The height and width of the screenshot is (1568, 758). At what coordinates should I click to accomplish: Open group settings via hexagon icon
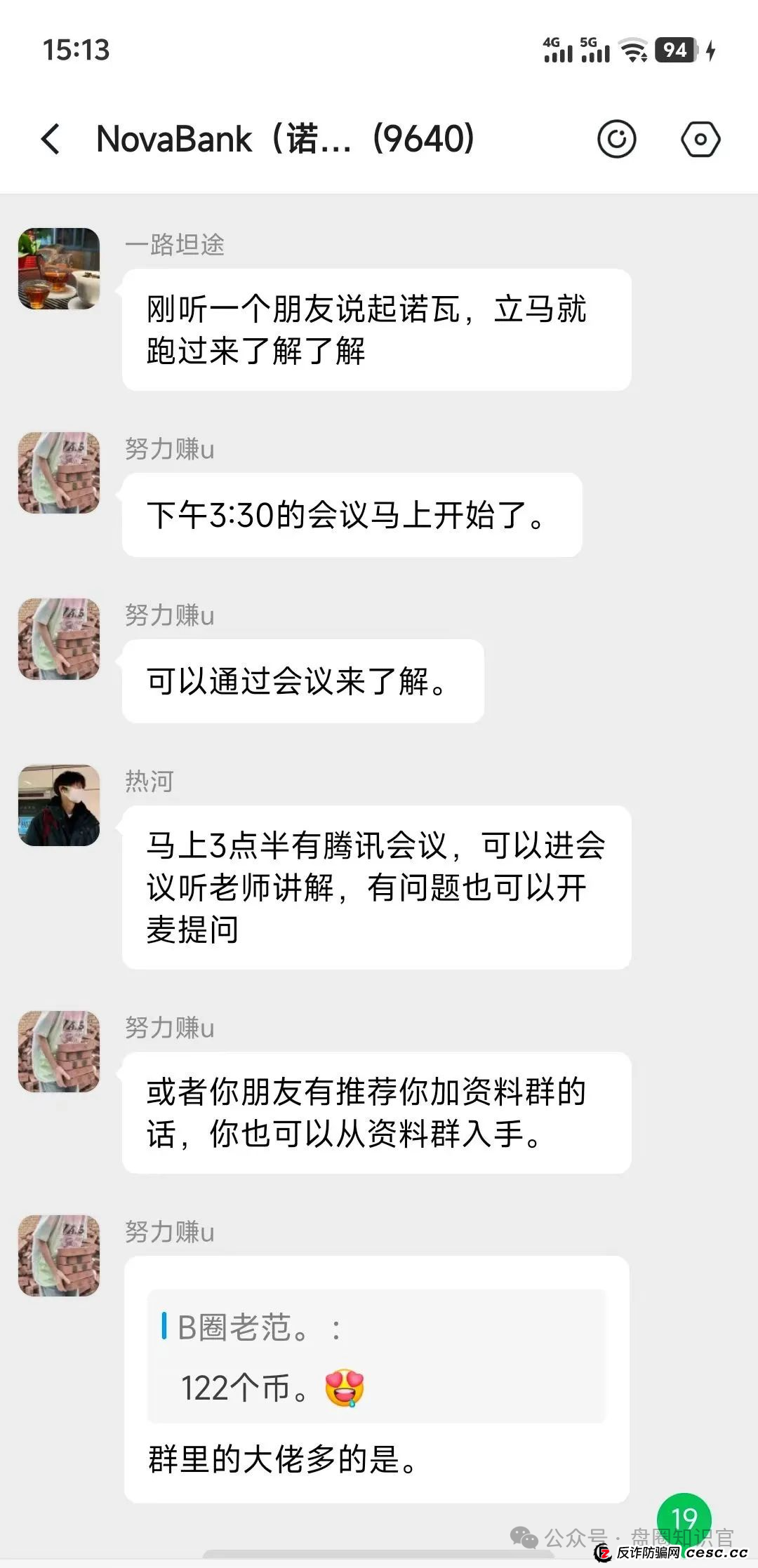pos(702,138)
